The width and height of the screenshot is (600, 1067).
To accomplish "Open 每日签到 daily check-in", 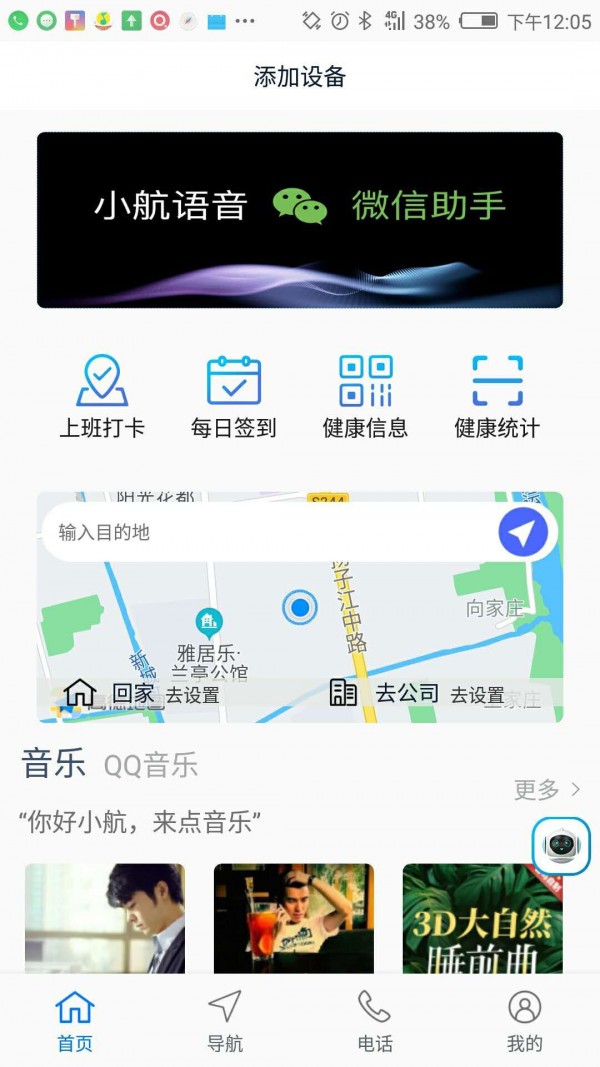I will [233, 397].
